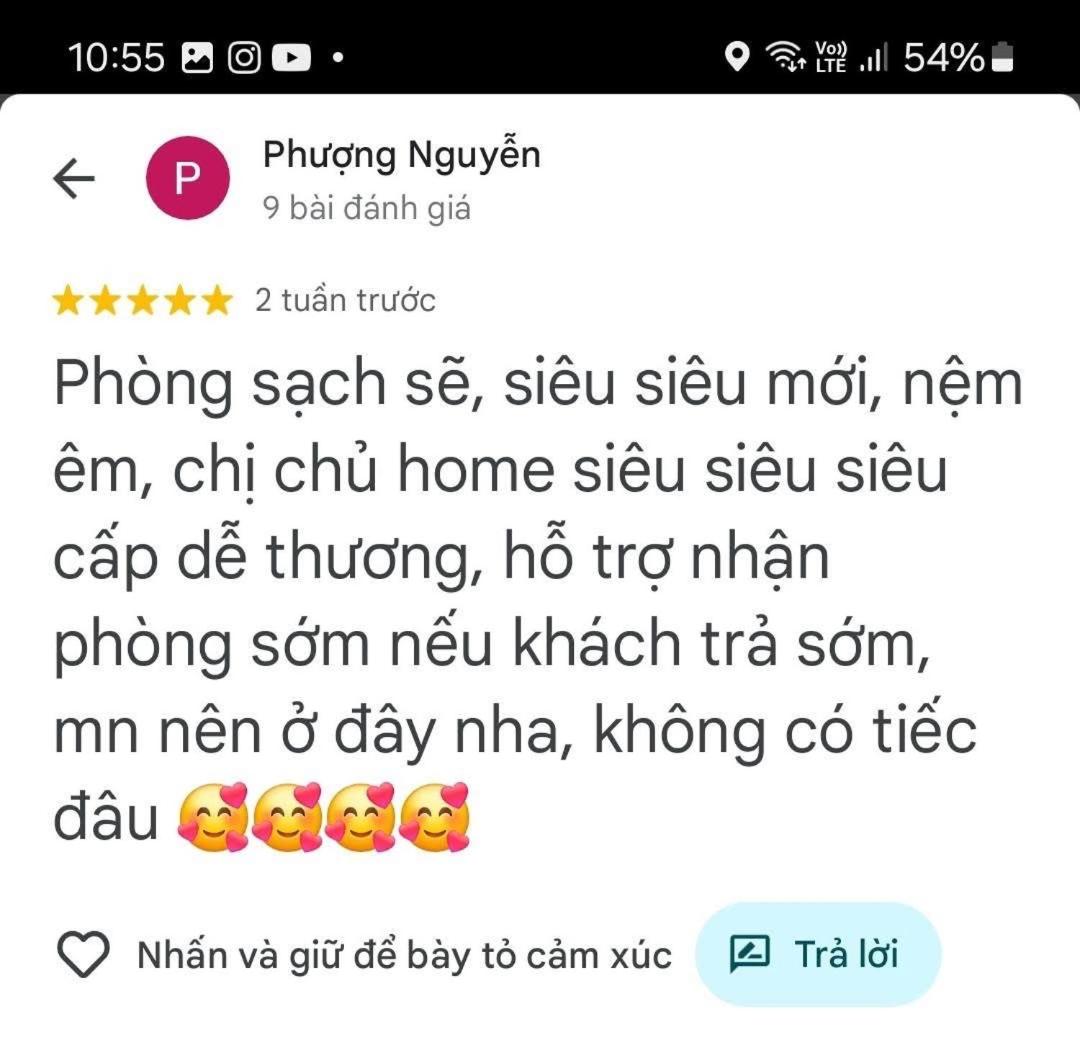This screenshot has height=1040, width=1080.
Task: Go back using the arrow icon
Action: 73,179
